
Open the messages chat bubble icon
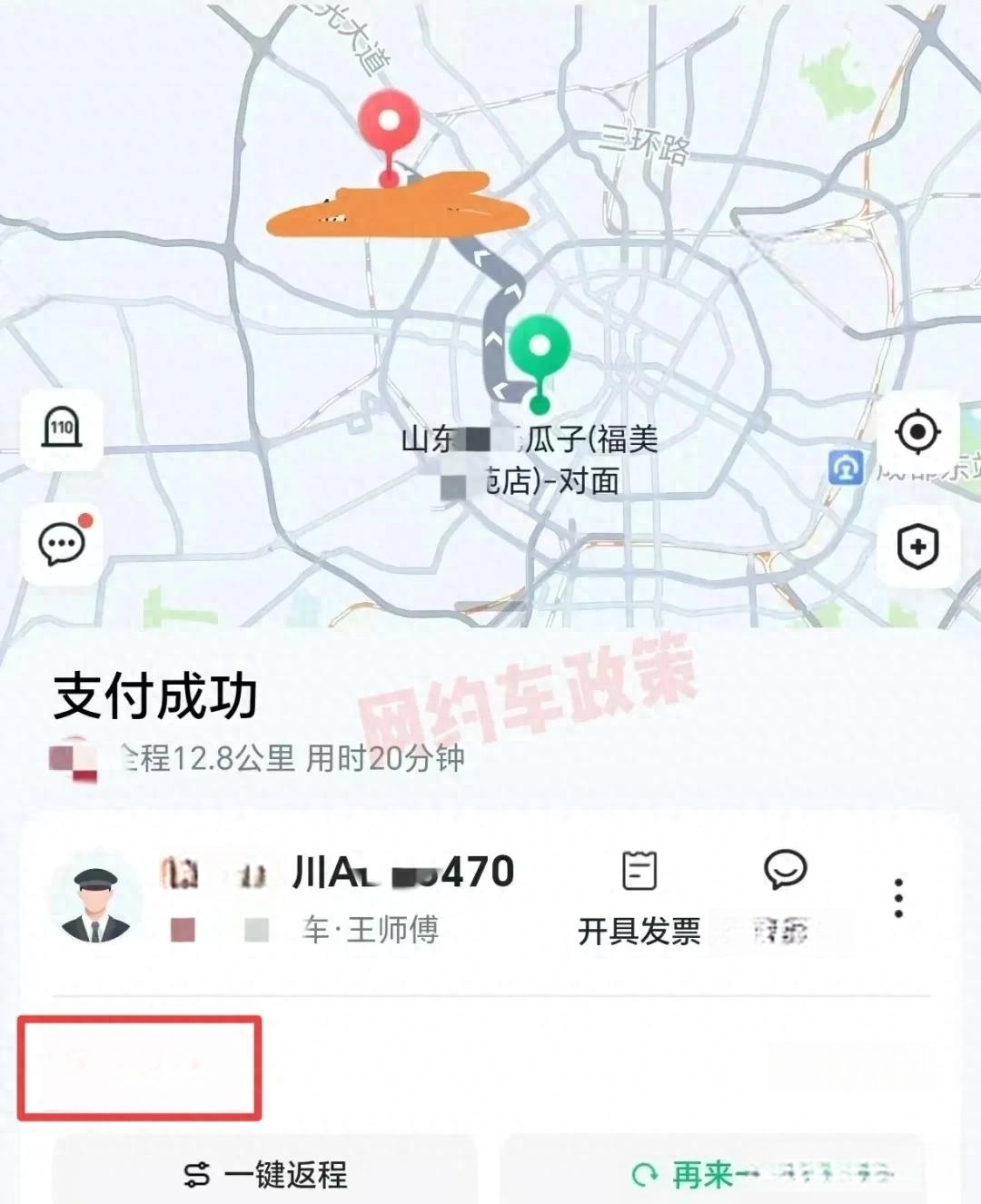coord(61,544)
